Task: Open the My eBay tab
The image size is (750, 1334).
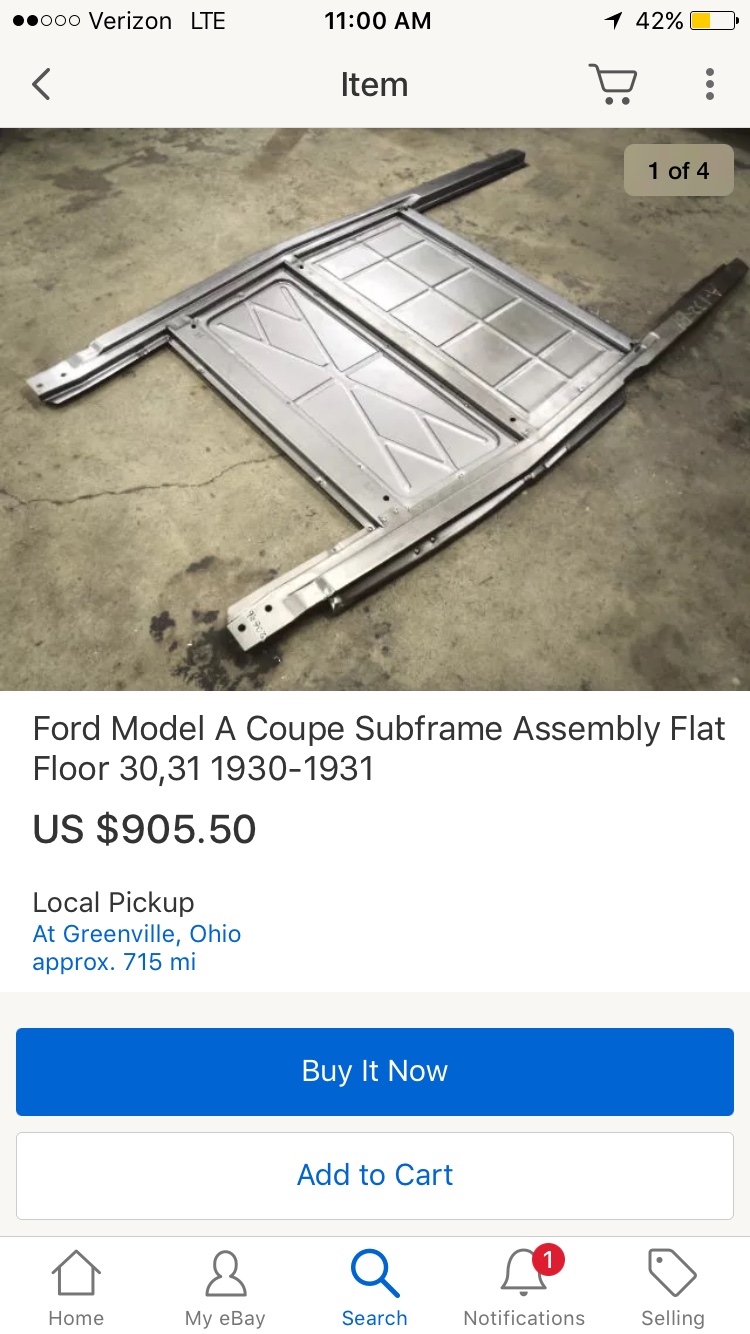Action: (x=225, y=1288)
